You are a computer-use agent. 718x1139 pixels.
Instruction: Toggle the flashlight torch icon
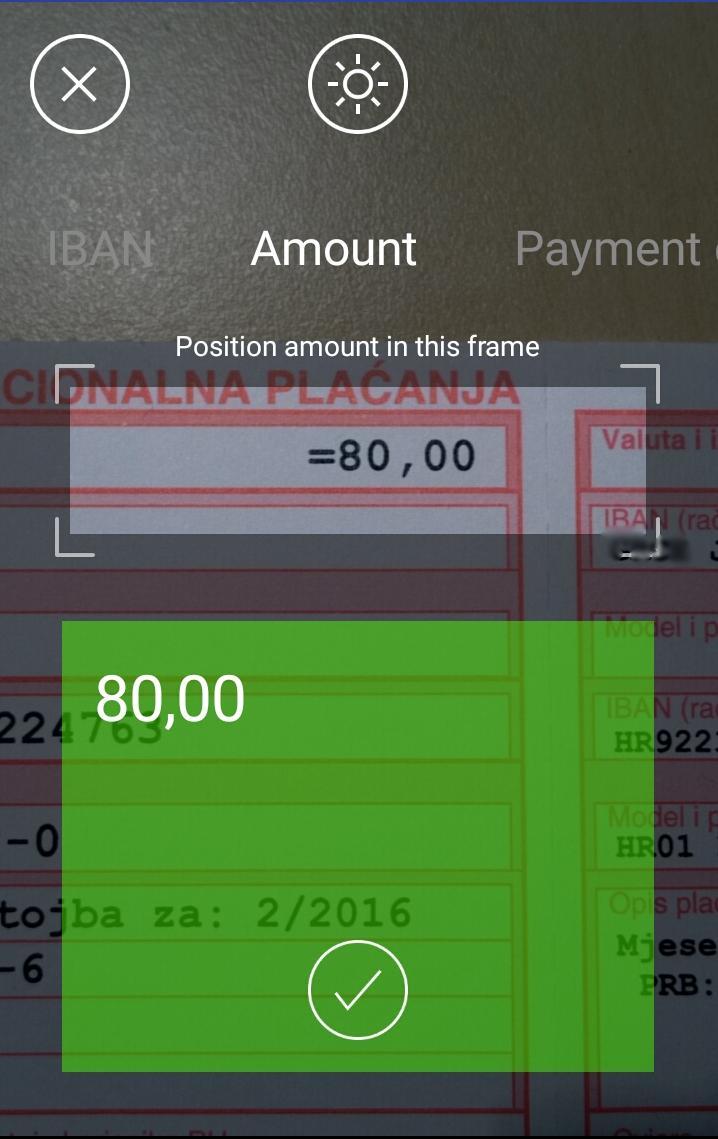[358, 84]
